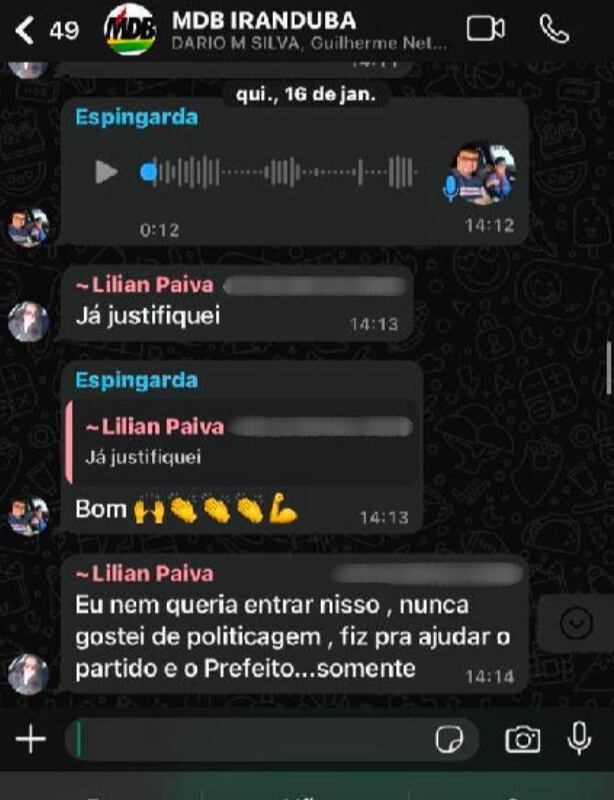Image resolution: width=614 pixels, height=800 pixels.
Task: Tap the microphone to record audio
Action: click(x=579, y=739)
